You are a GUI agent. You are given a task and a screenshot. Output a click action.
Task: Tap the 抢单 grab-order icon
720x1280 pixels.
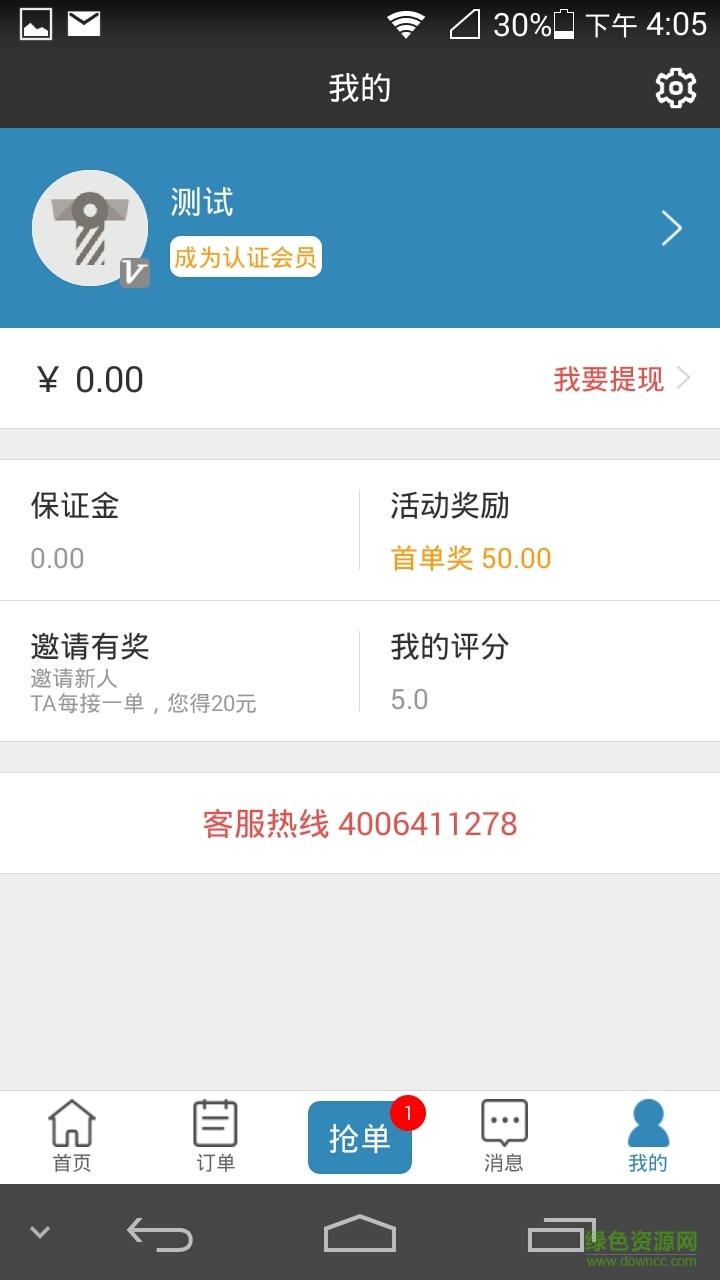[359, 1137]
